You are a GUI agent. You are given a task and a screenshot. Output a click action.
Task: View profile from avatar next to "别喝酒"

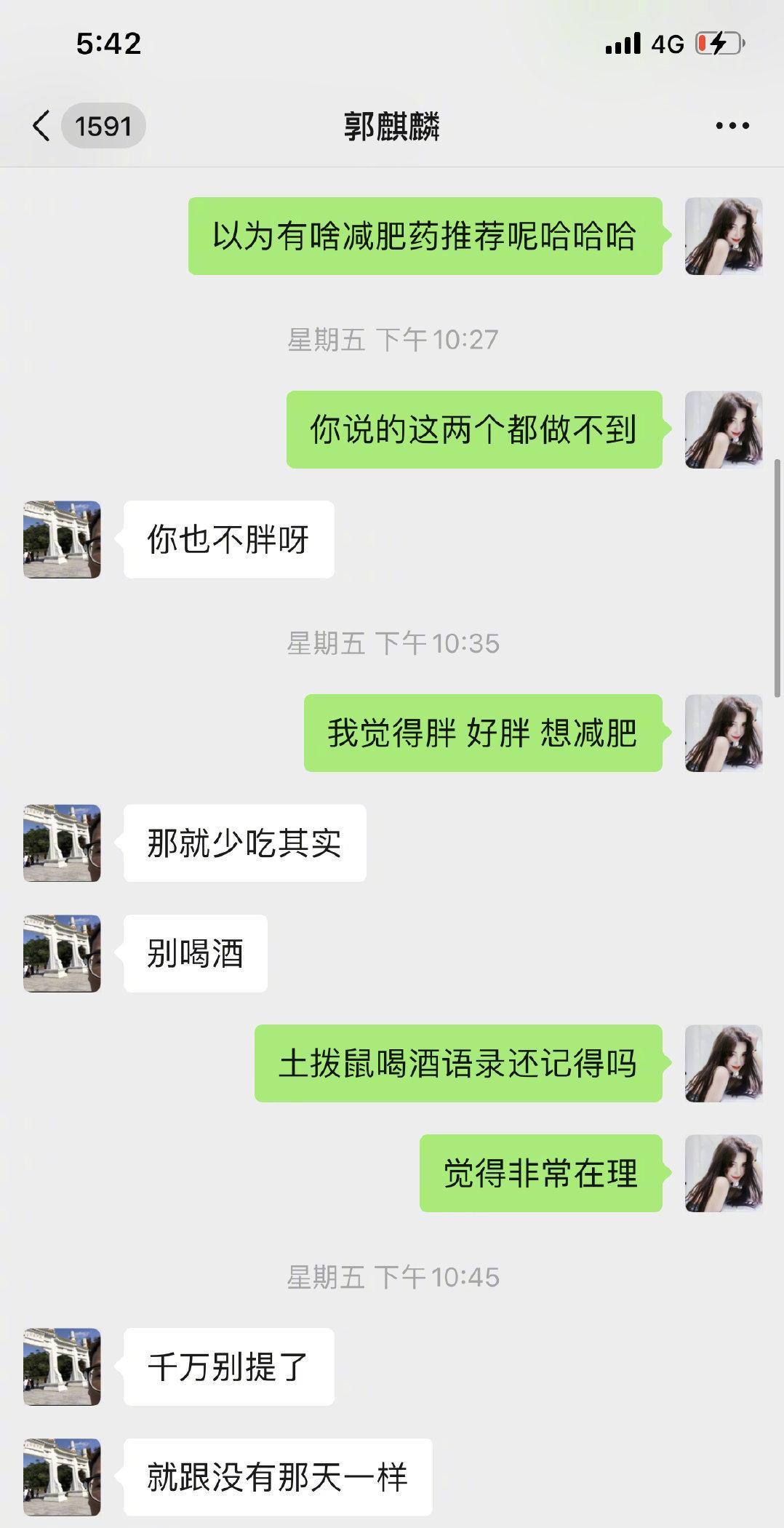point(62,953)
